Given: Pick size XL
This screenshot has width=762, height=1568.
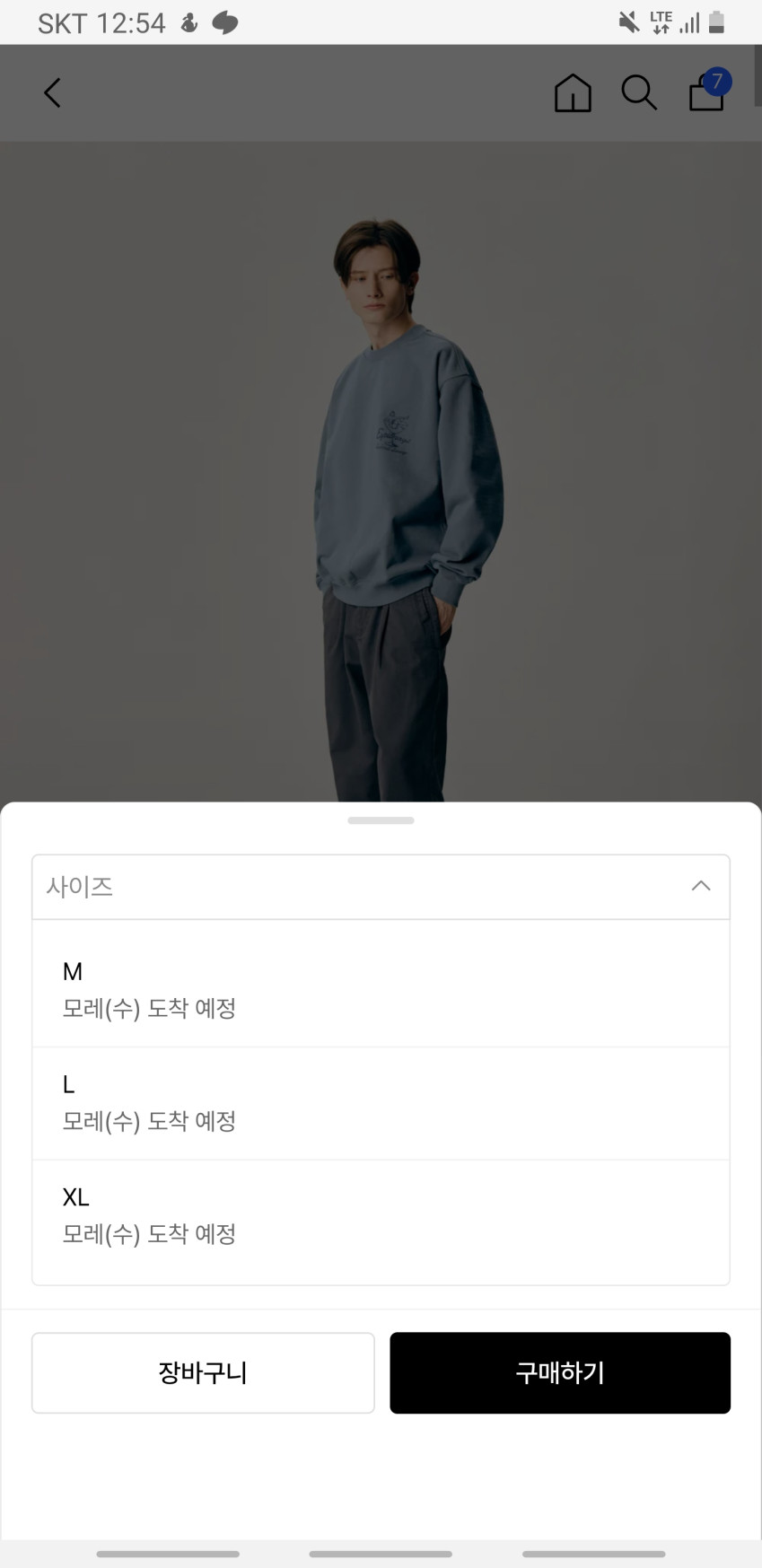Looking at the screenshot, I should pos(381,1215).
